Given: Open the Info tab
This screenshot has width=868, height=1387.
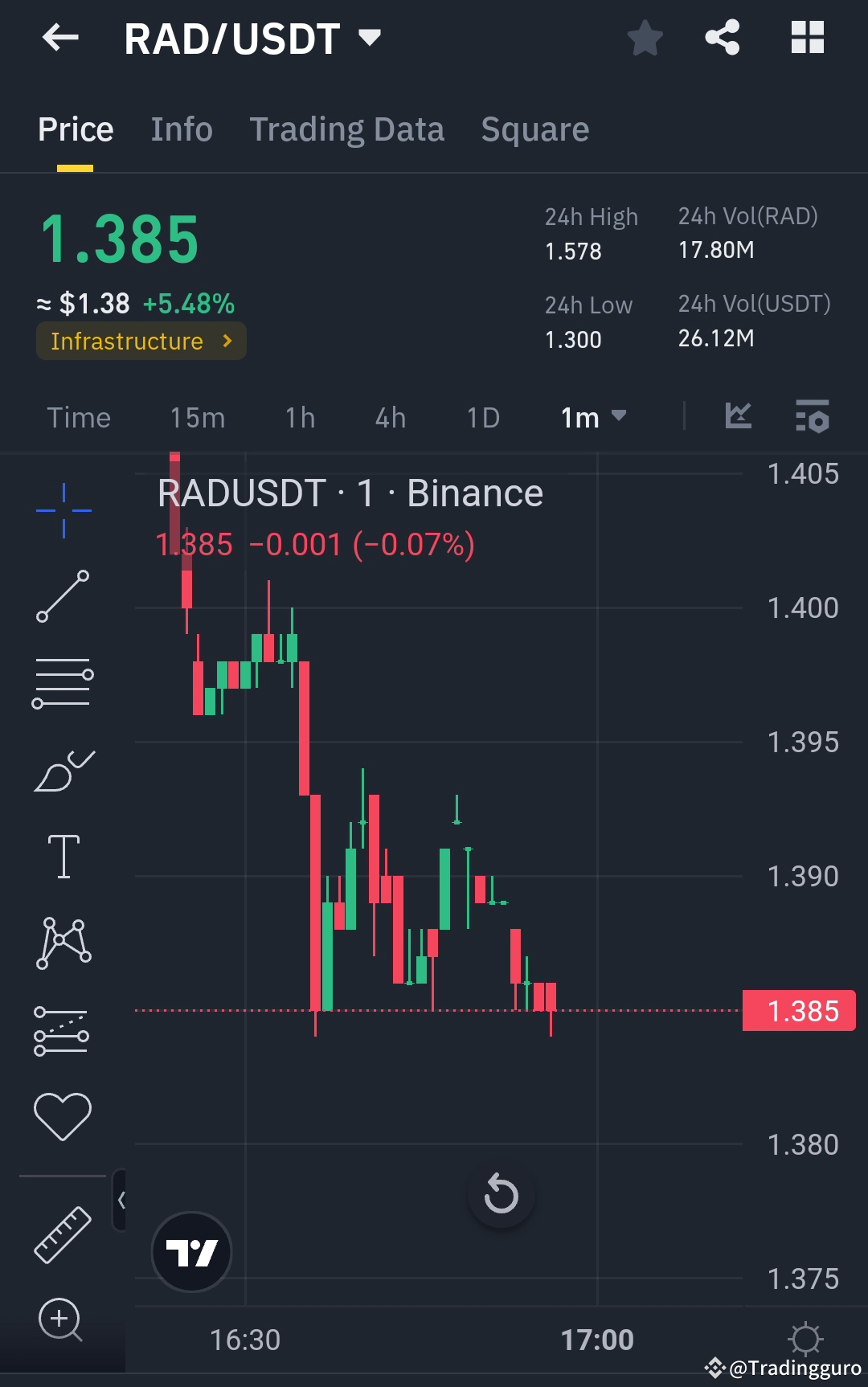Looking at the screenshot, I should (181, 129).
